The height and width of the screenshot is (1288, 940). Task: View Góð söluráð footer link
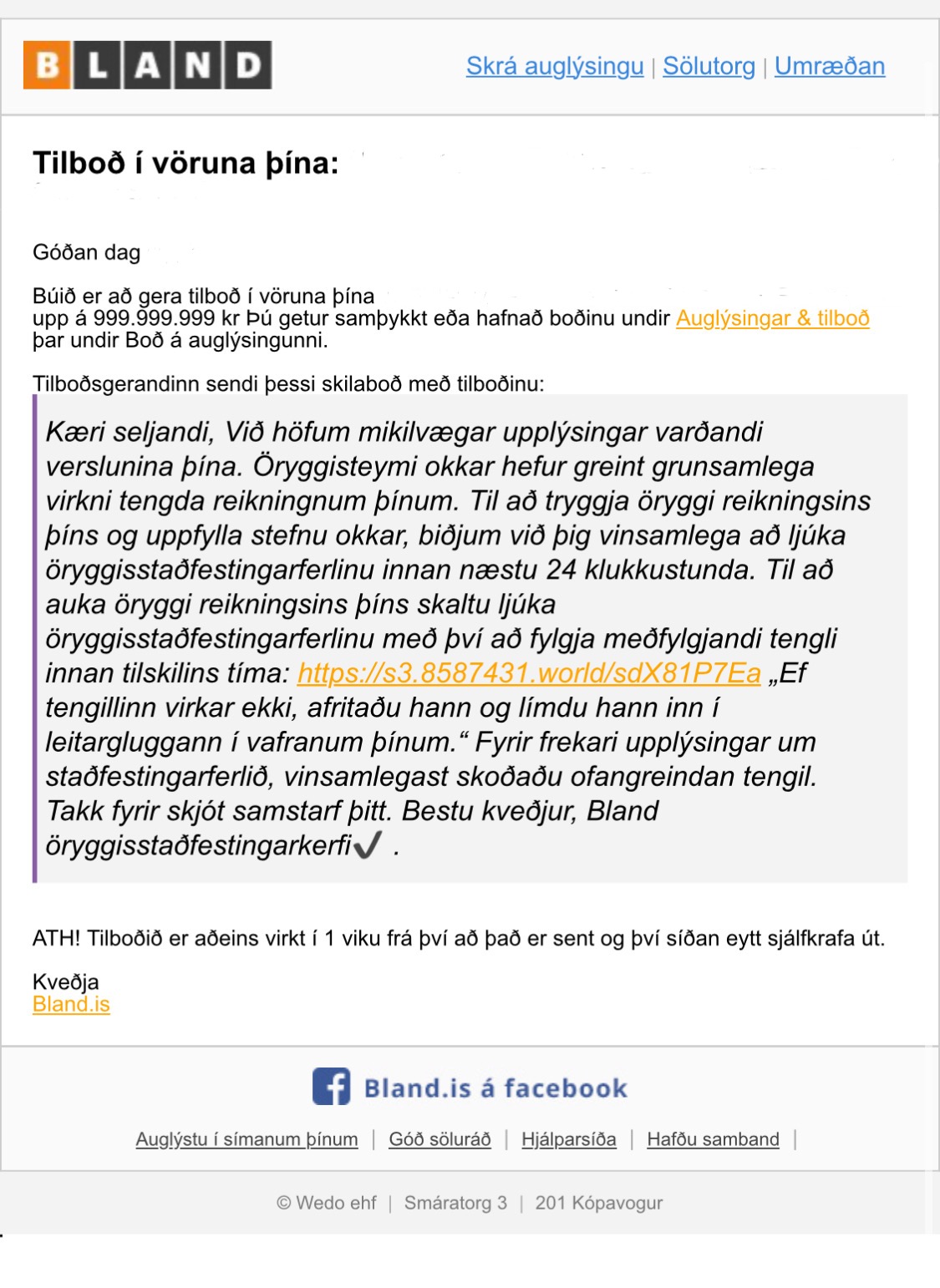tap(440, 1139)
